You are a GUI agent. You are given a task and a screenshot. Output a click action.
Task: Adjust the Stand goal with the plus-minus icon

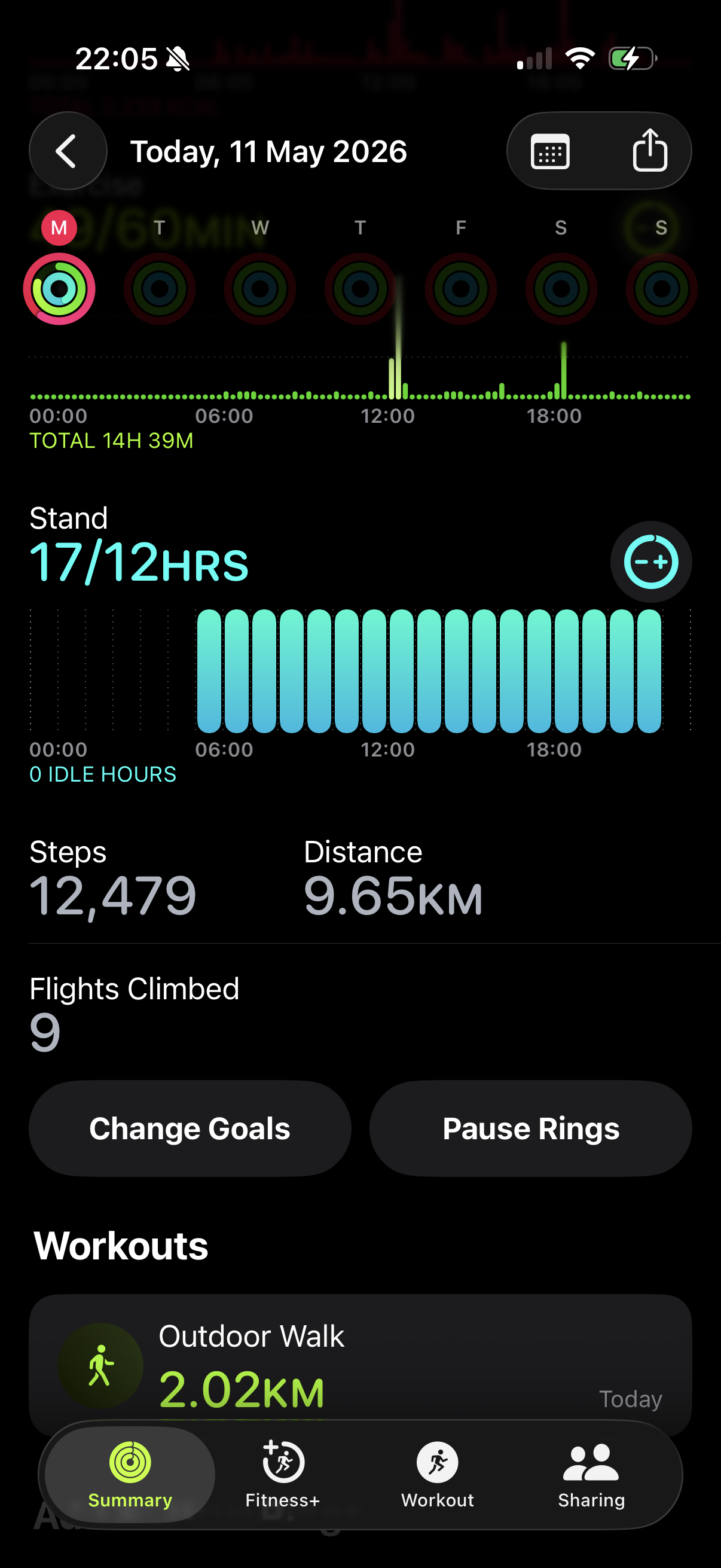pyautogui.click(x=650, y=561)
